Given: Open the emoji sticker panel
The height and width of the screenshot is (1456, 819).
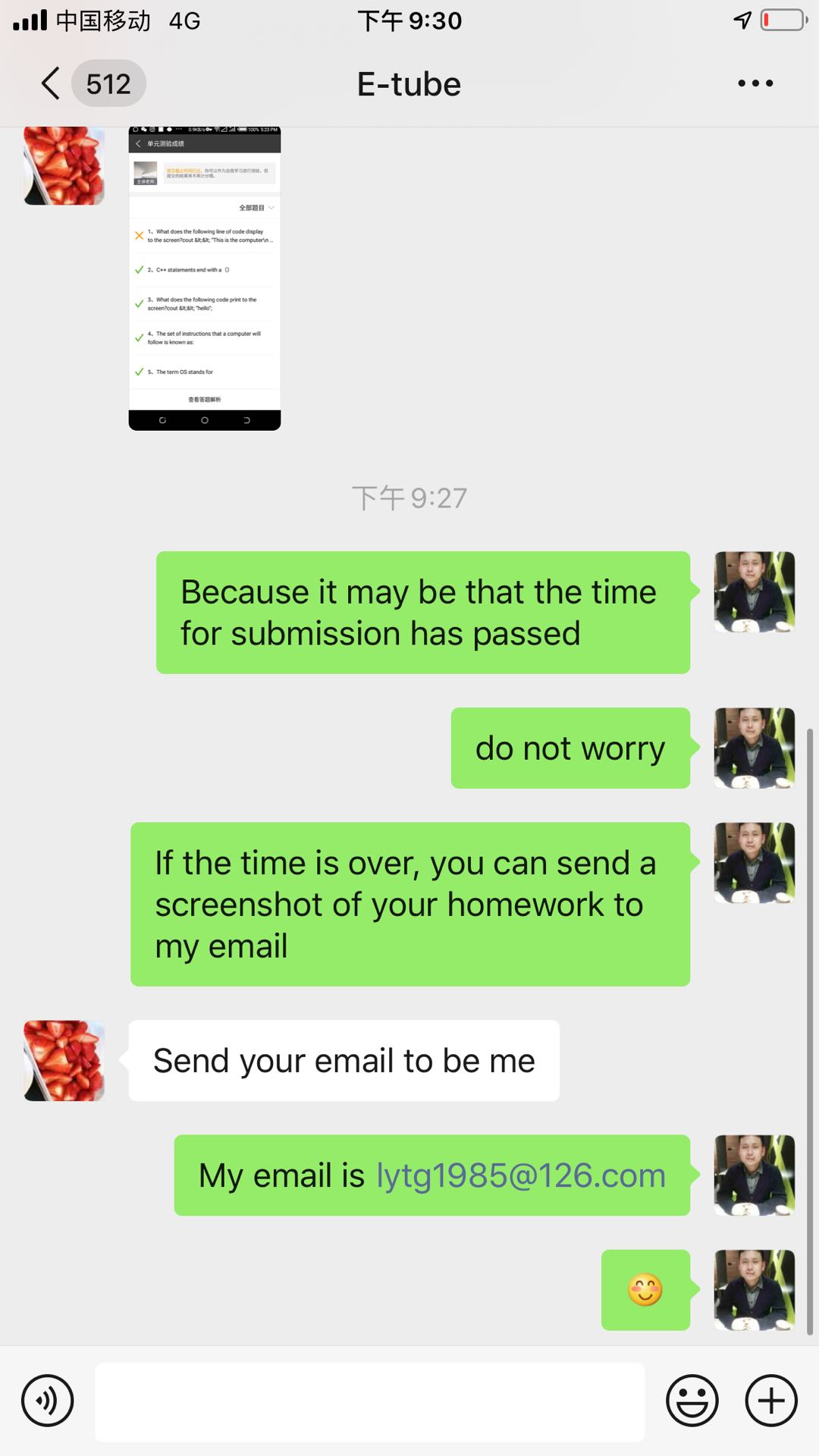Looking at the screenshot, I should point(692,1401).
